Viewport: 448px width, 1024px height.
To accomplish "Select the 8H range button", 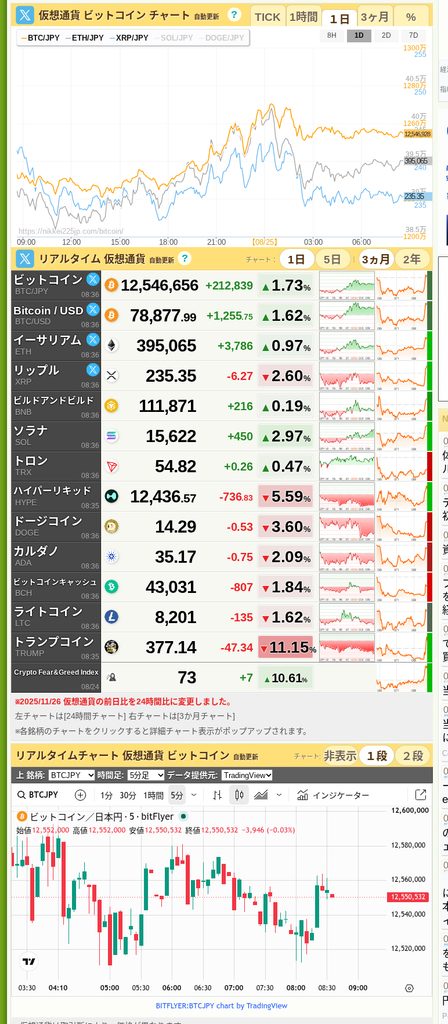I will (332, 36).
